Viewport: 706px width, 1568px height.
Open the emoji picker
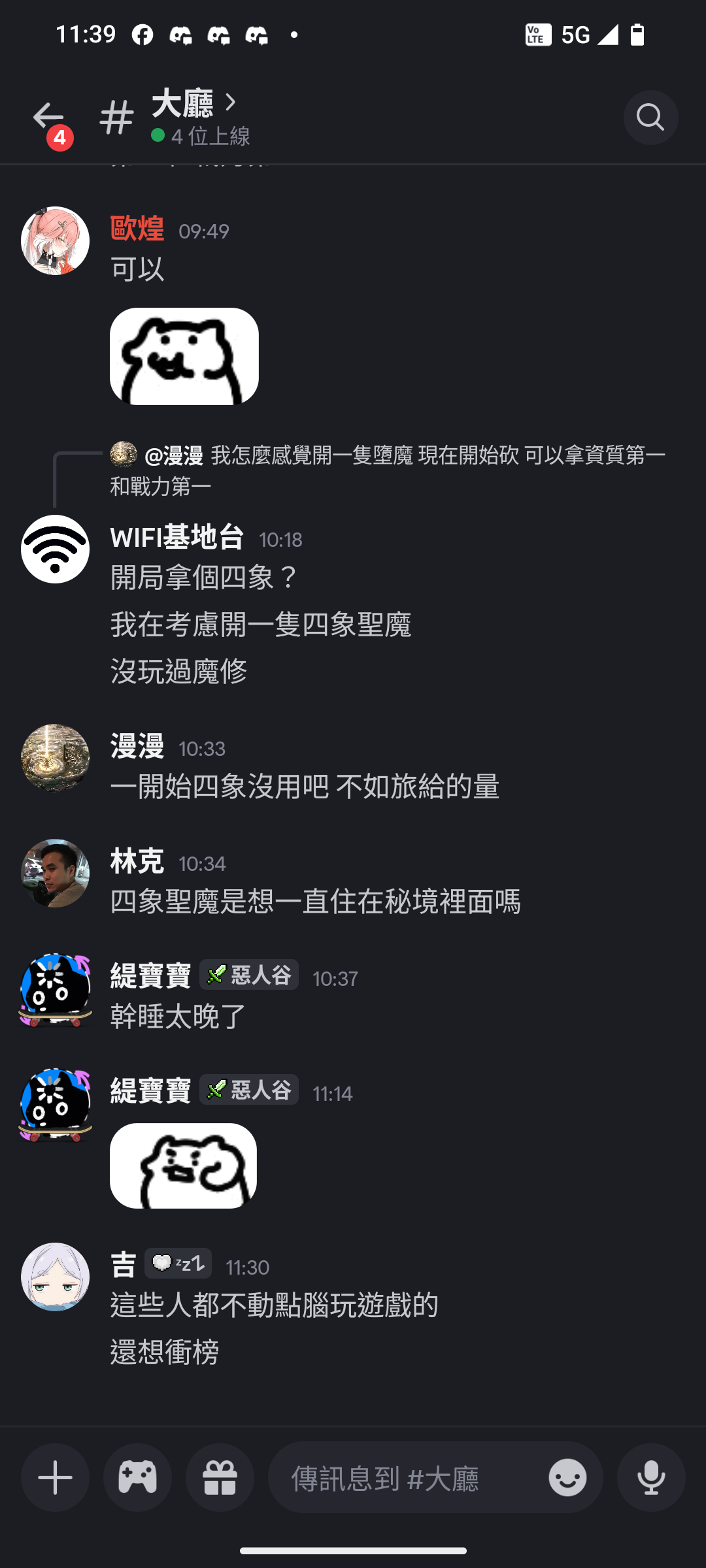pos(567,1477)
